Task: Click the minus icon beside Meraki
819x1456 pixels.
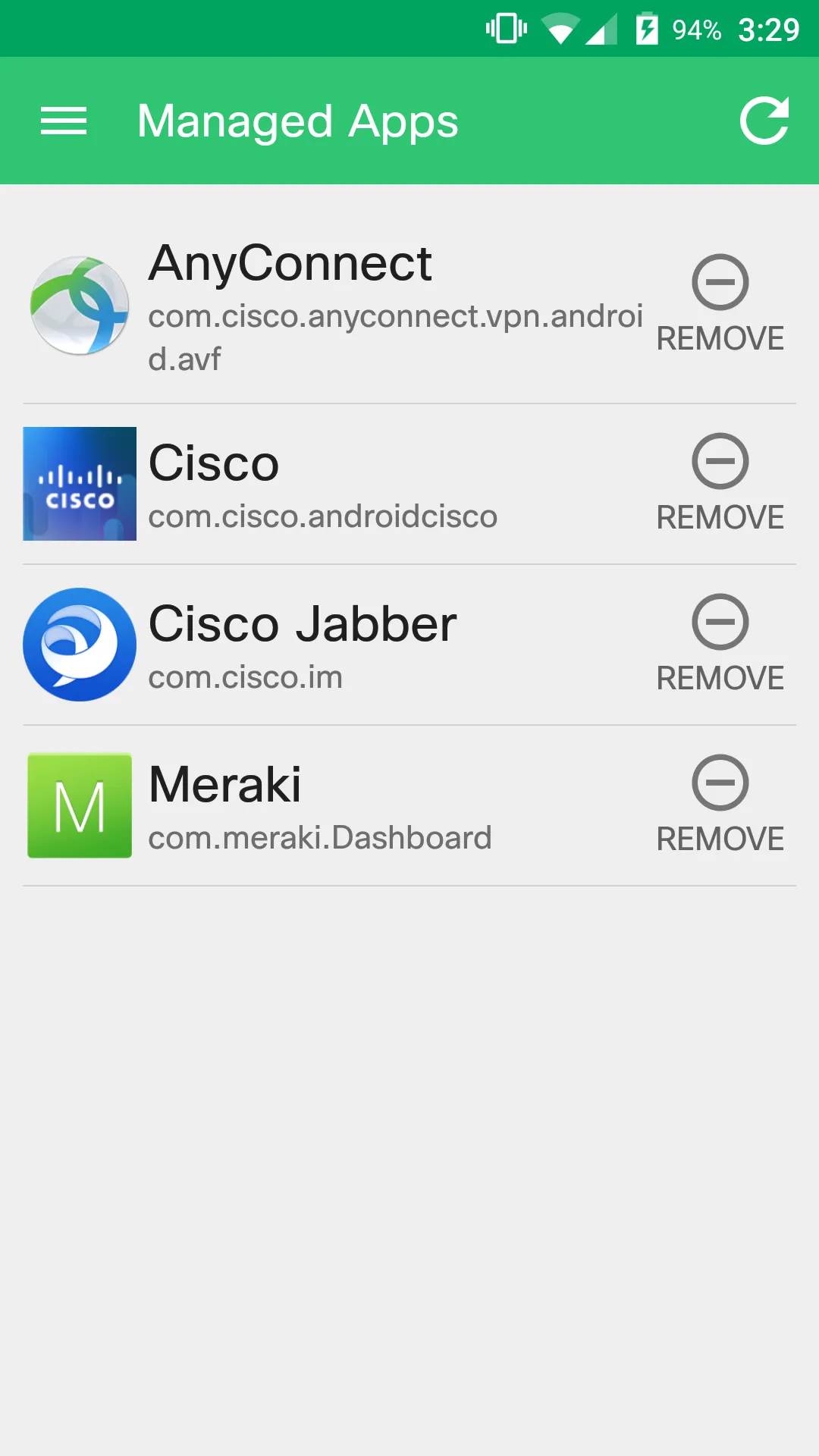Action: click(x=720, y=783)
